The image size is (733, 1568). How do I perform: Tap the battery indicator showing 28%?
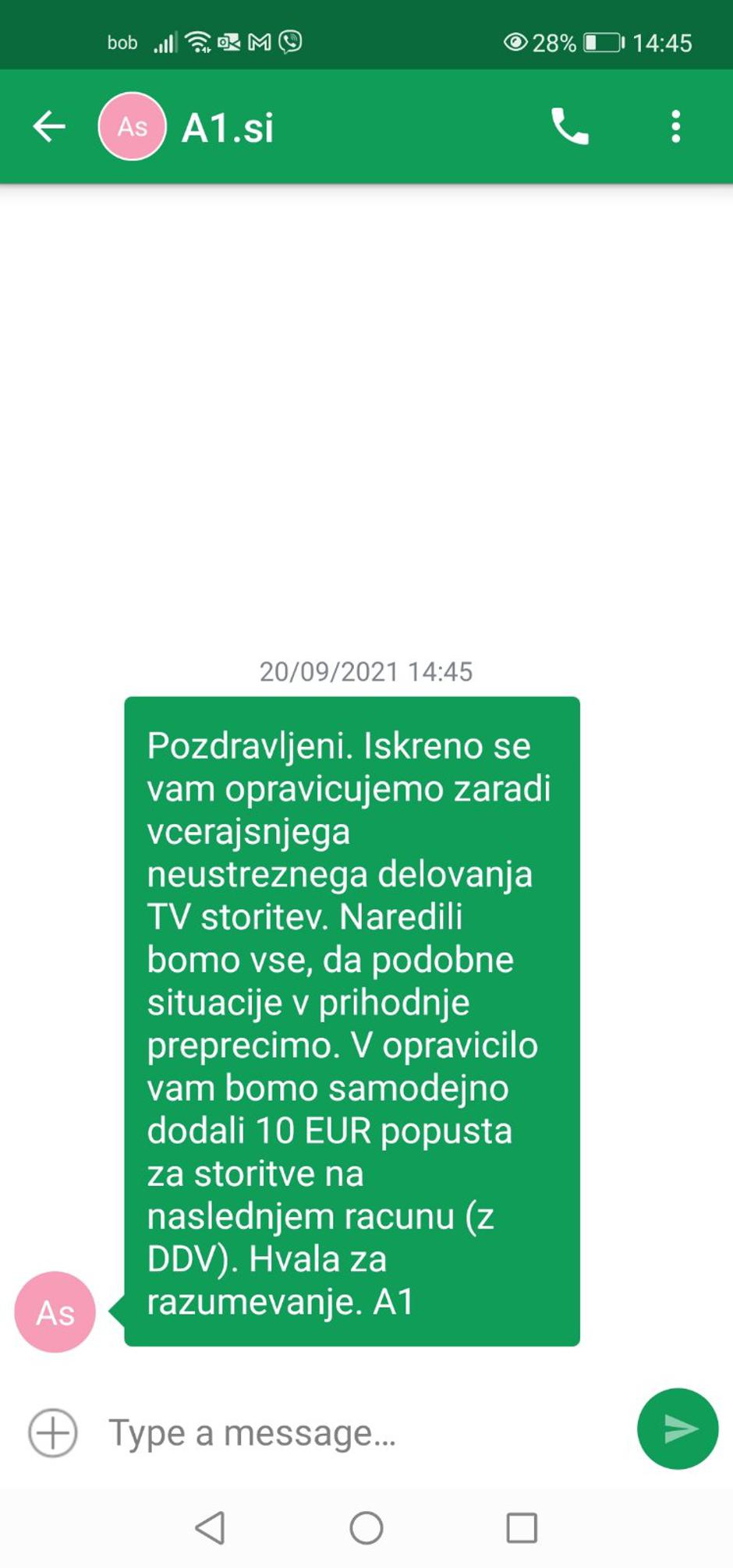(600, 43)
